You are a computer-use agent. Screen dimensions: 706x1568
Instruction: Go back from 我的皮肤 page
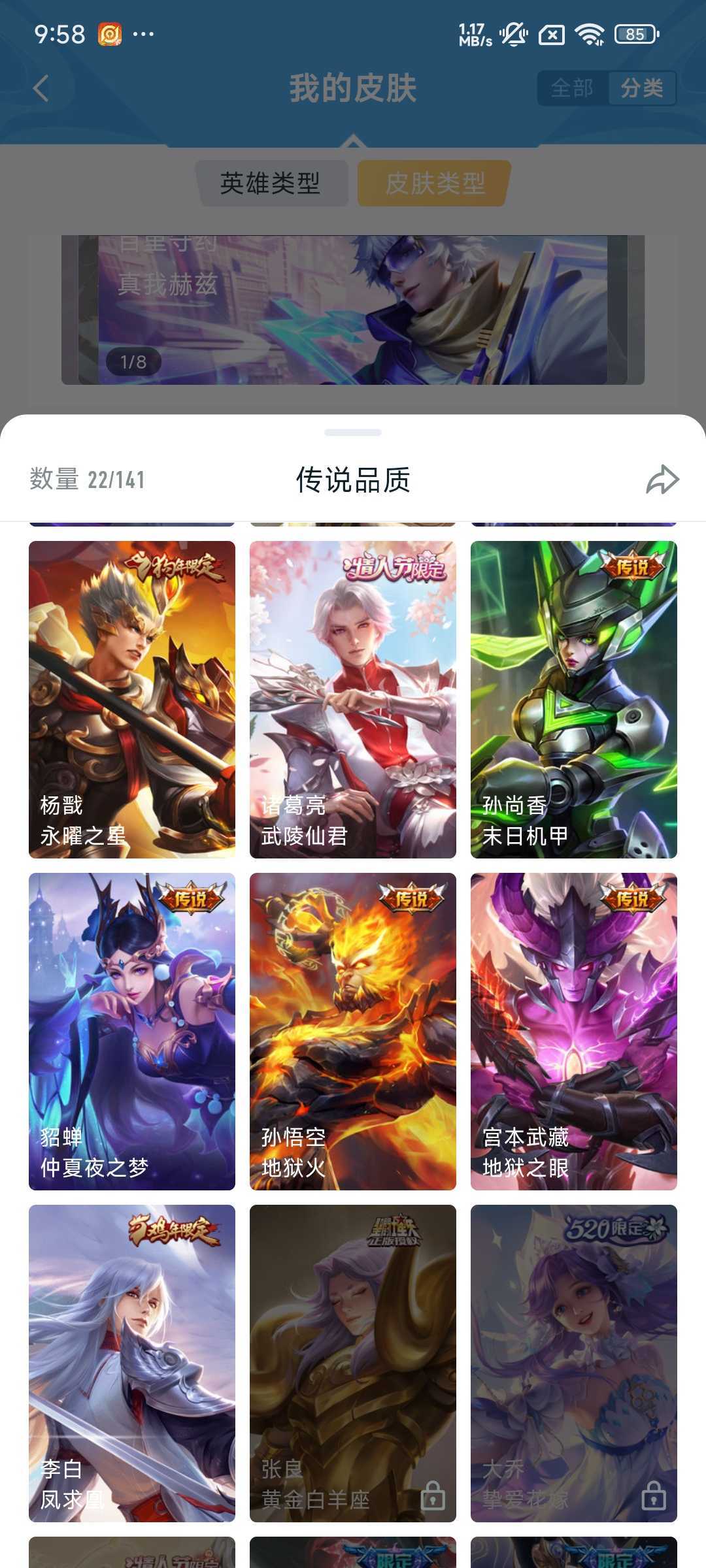(41, 88)
